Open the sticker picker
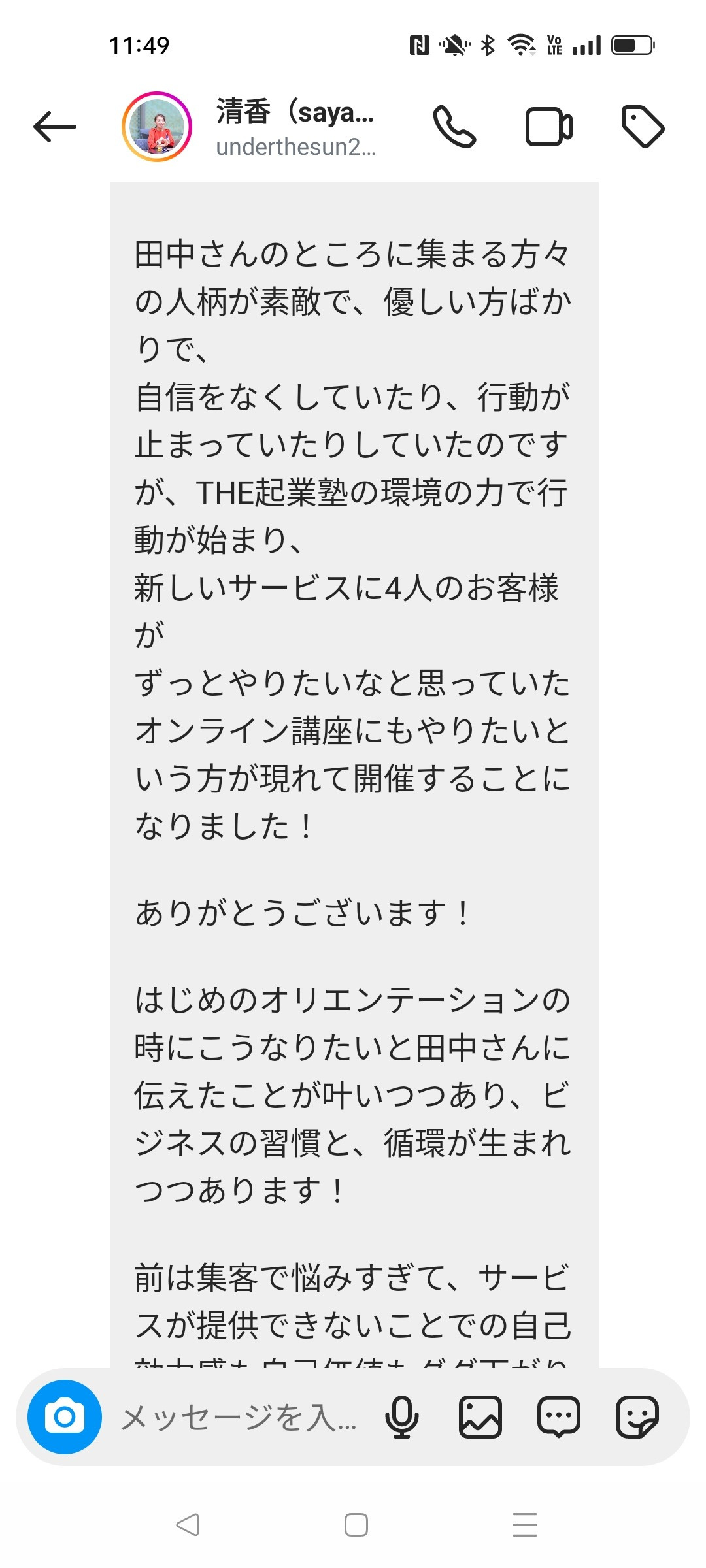The width and height of the screenshot is (706, 1568). point(637,1416)
